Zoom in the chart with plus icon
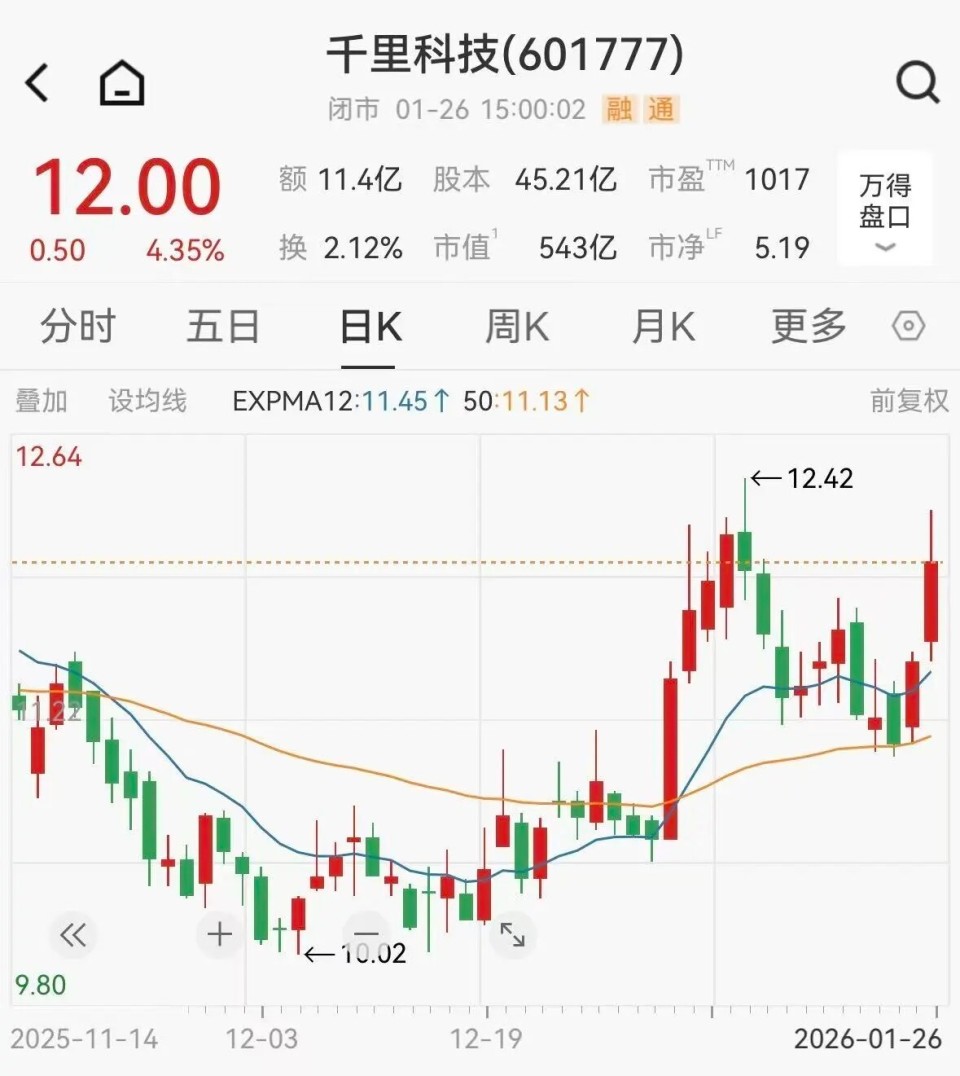This screenshot has height=1076, width=960. click(218, 934)
